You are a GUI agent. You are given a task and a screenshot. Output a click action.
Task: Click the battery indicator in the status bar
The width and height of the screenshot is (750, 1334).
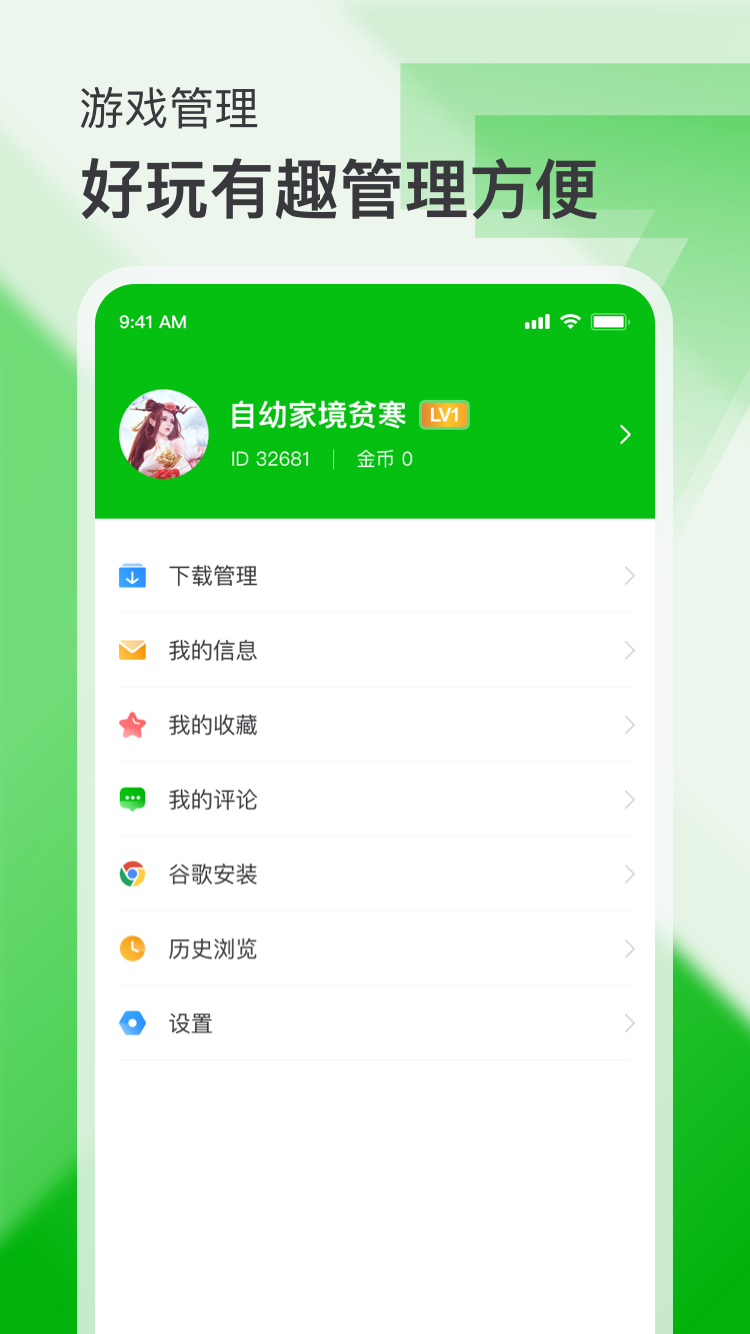click(x=611, y=321)
